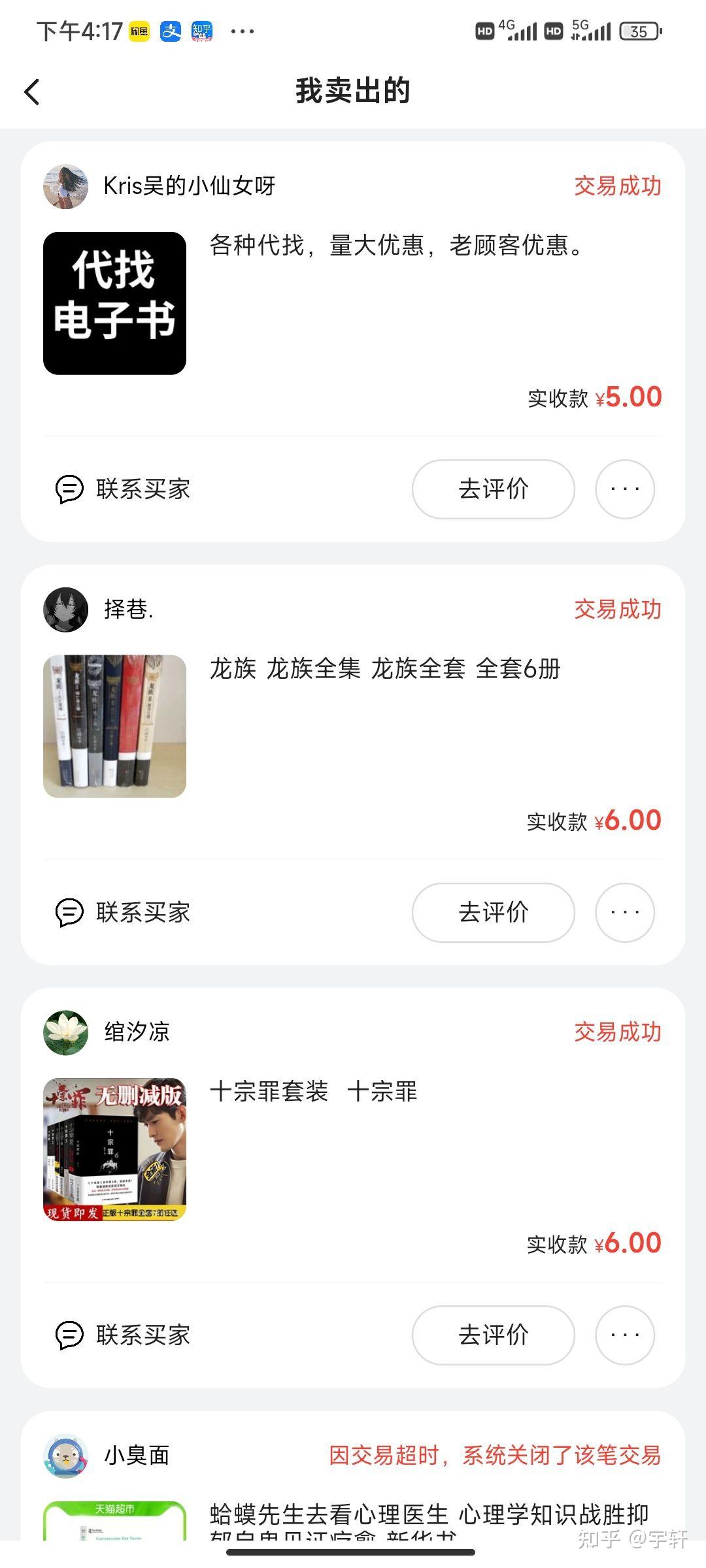View 绾汐凉's profile avatar
The image size is (706, 1568).
(66, 1032)
